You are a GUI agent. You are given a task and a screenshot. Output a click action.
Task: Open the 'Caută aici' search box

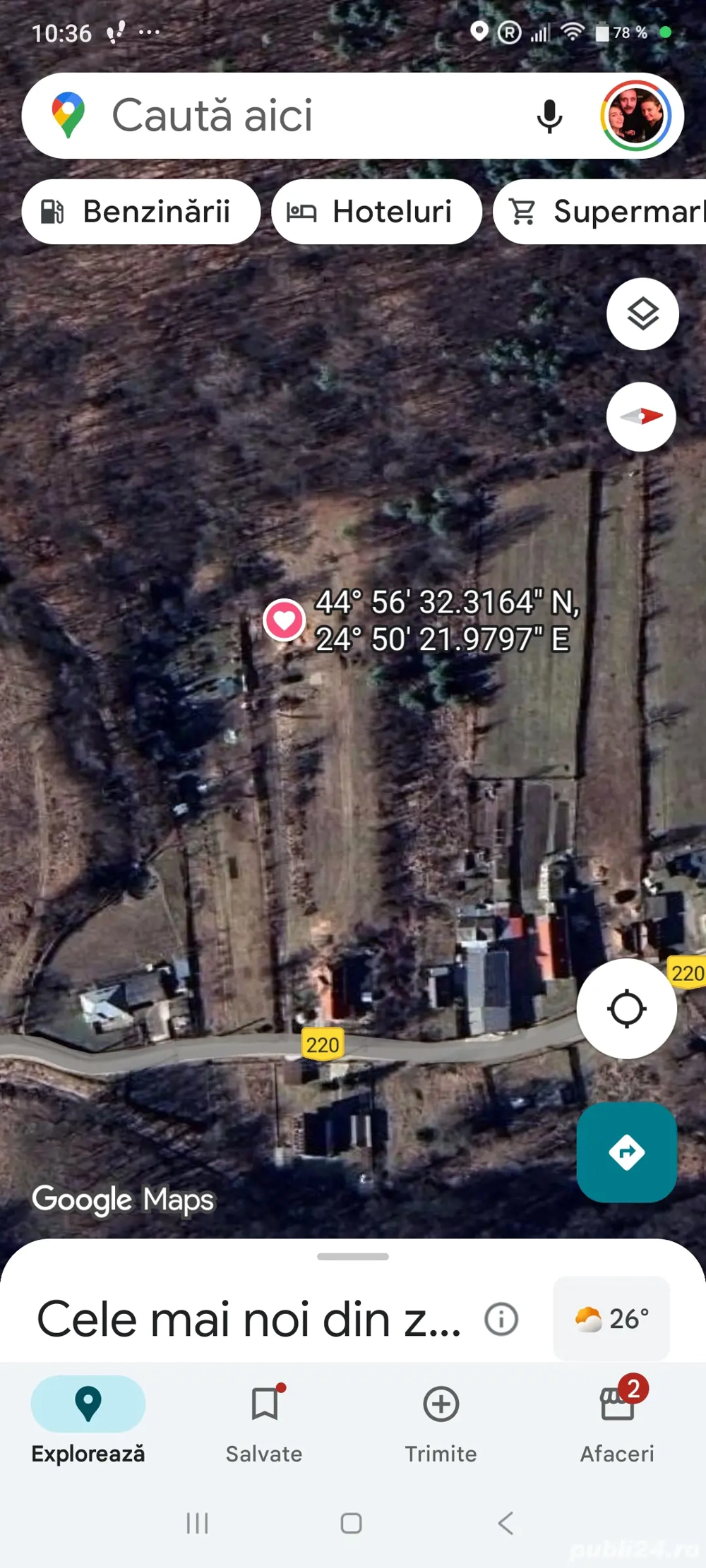click(x=282, y=116)
